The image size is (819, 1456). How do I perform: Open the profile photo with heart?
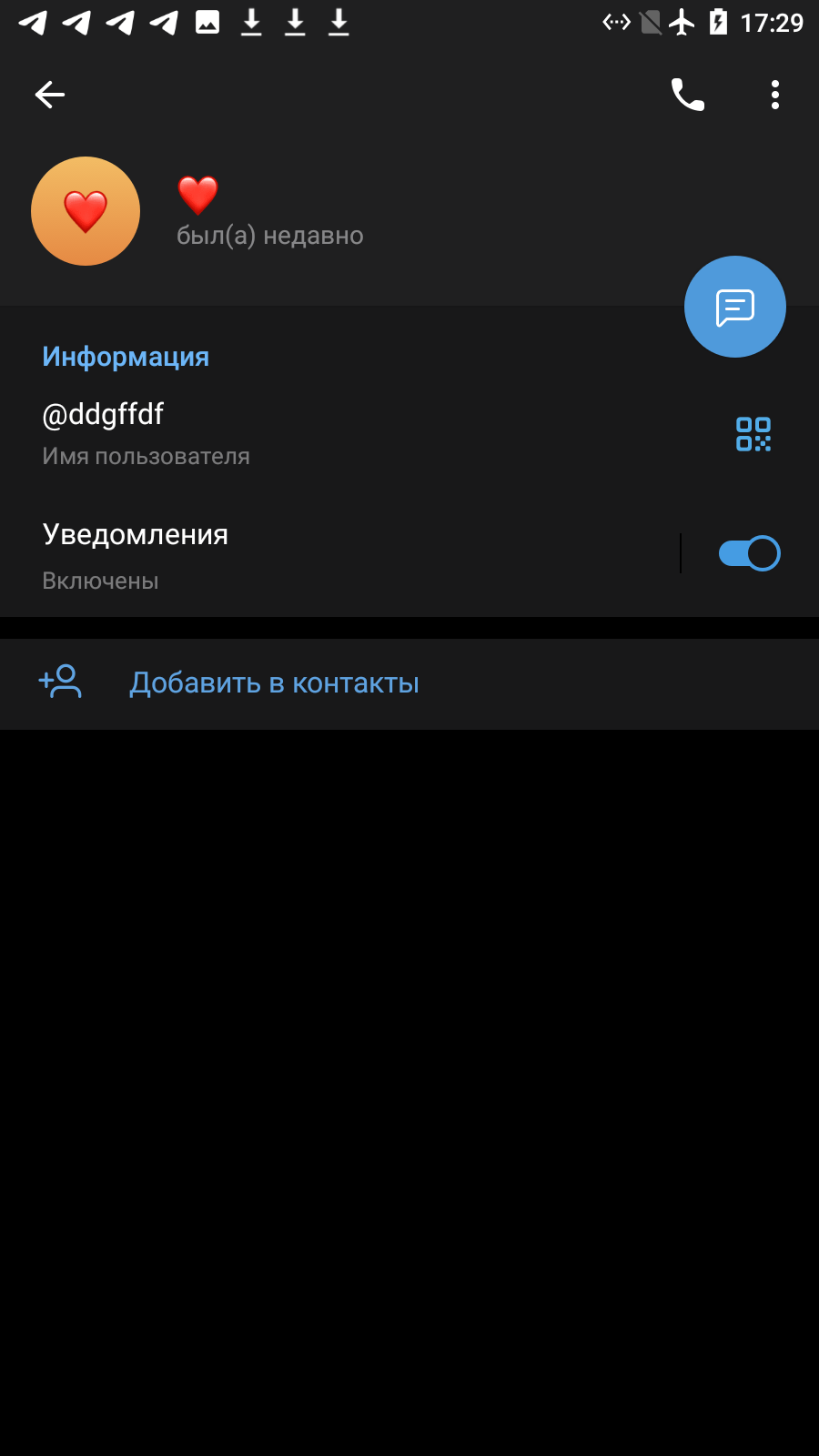86,211
